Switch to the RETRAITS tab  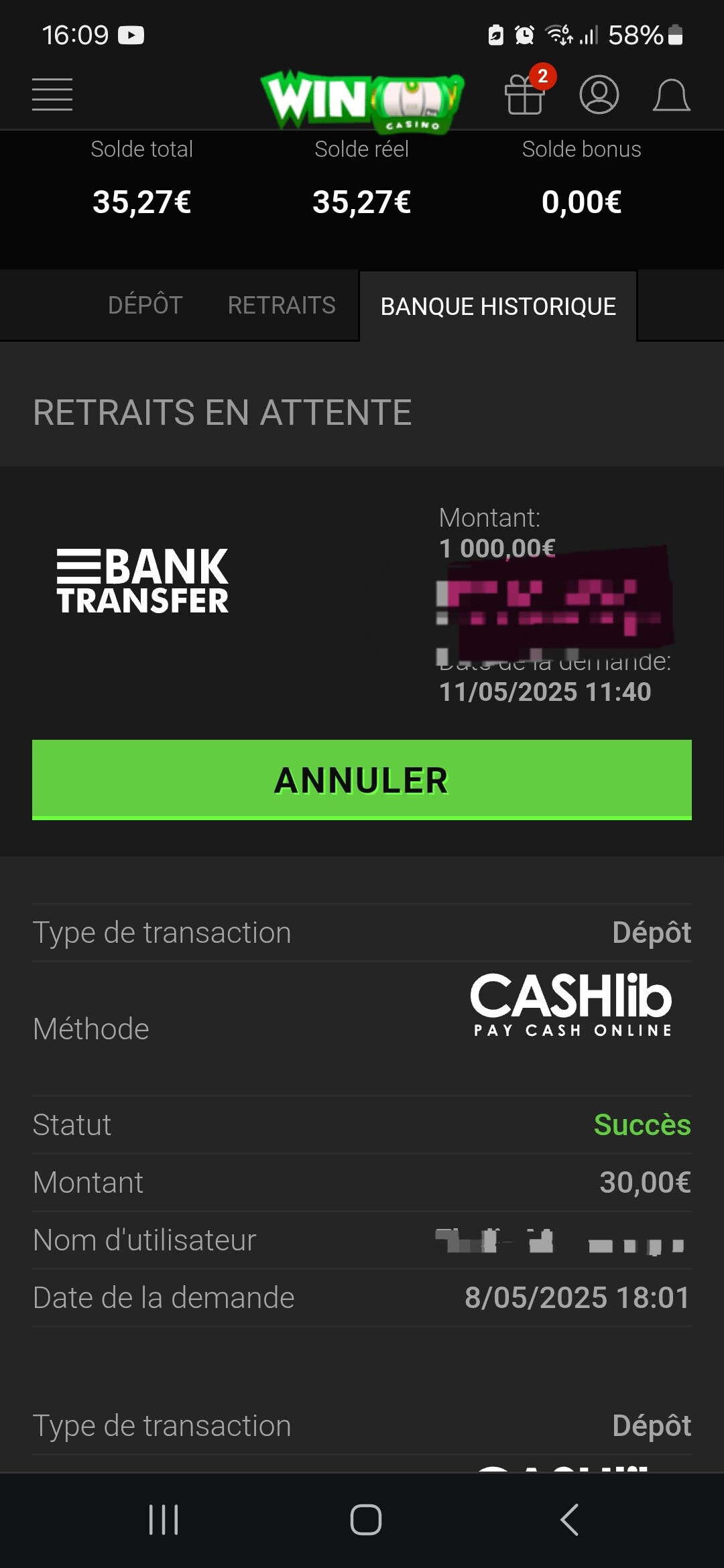coord(282,306)
